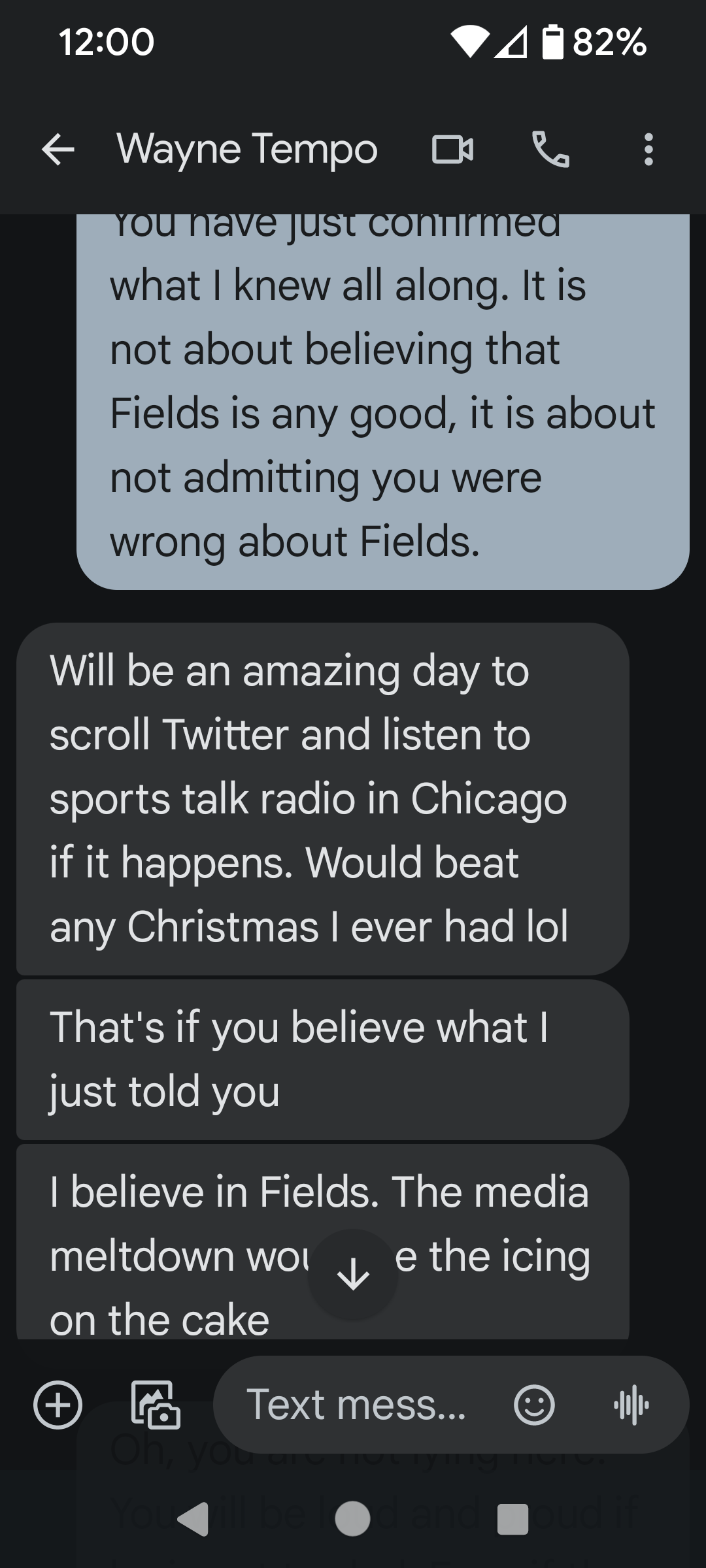
Task: Open the gallery and camera picker
Action: click(x=156, y=1405)
